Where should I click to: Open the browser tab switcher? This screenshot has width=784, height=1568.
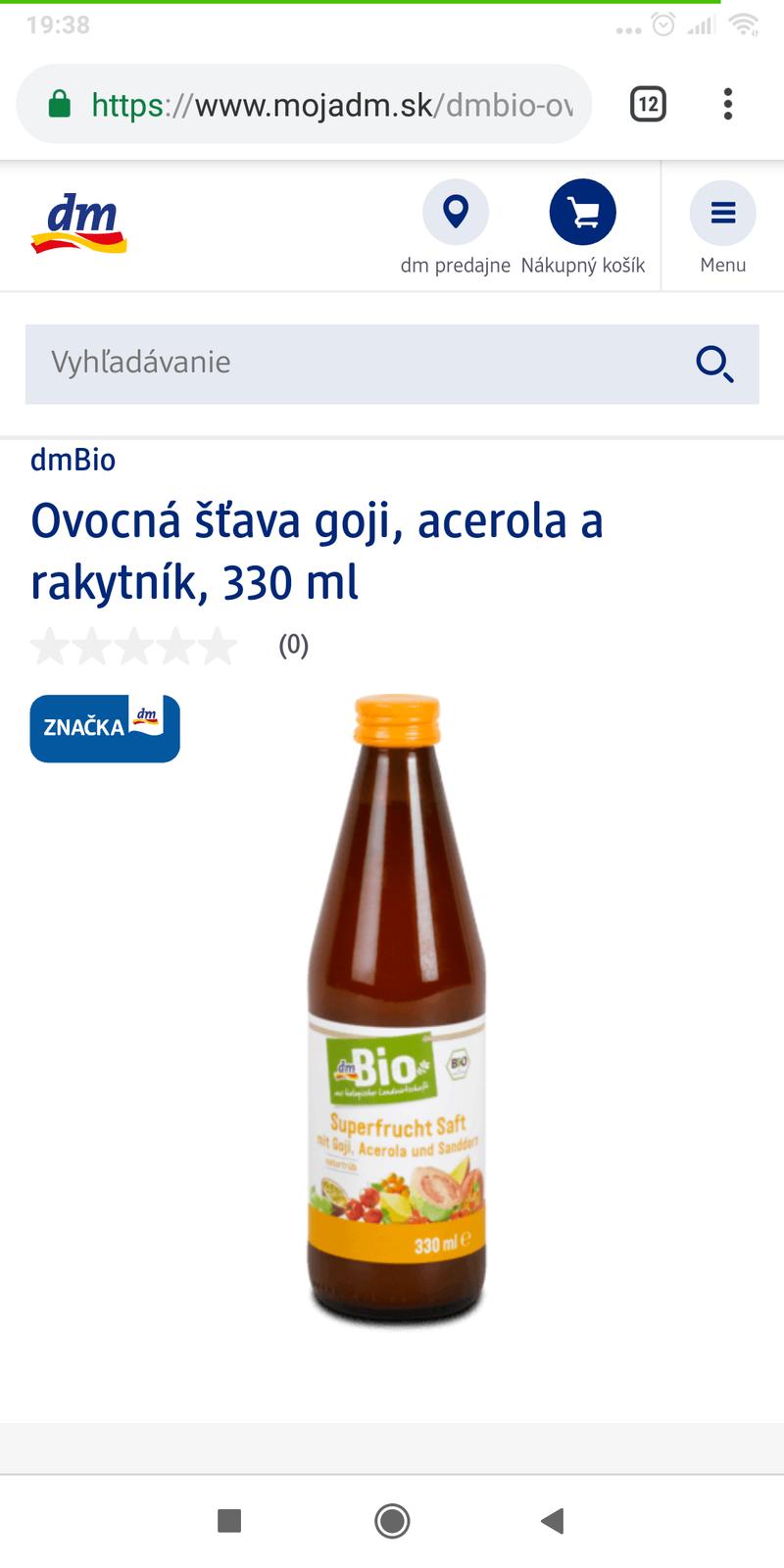point(648,104)
